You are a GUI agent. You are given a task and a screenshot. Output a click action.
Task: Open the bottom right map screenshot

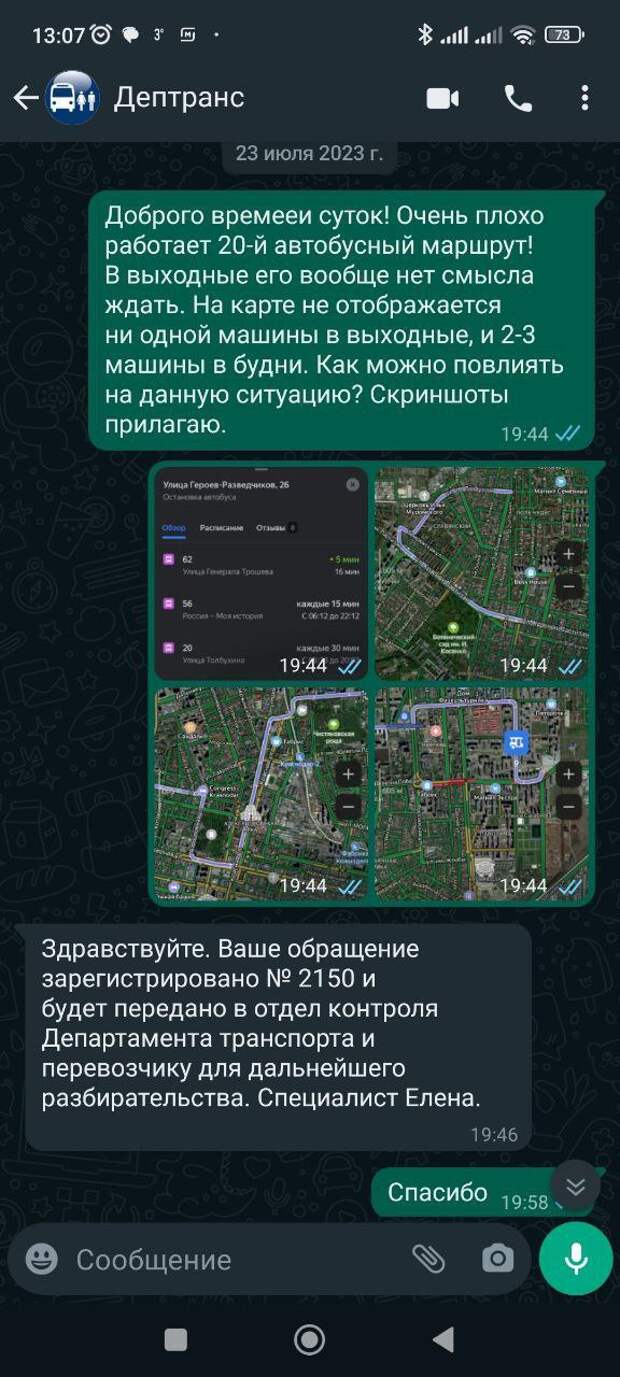coord(481,793)
